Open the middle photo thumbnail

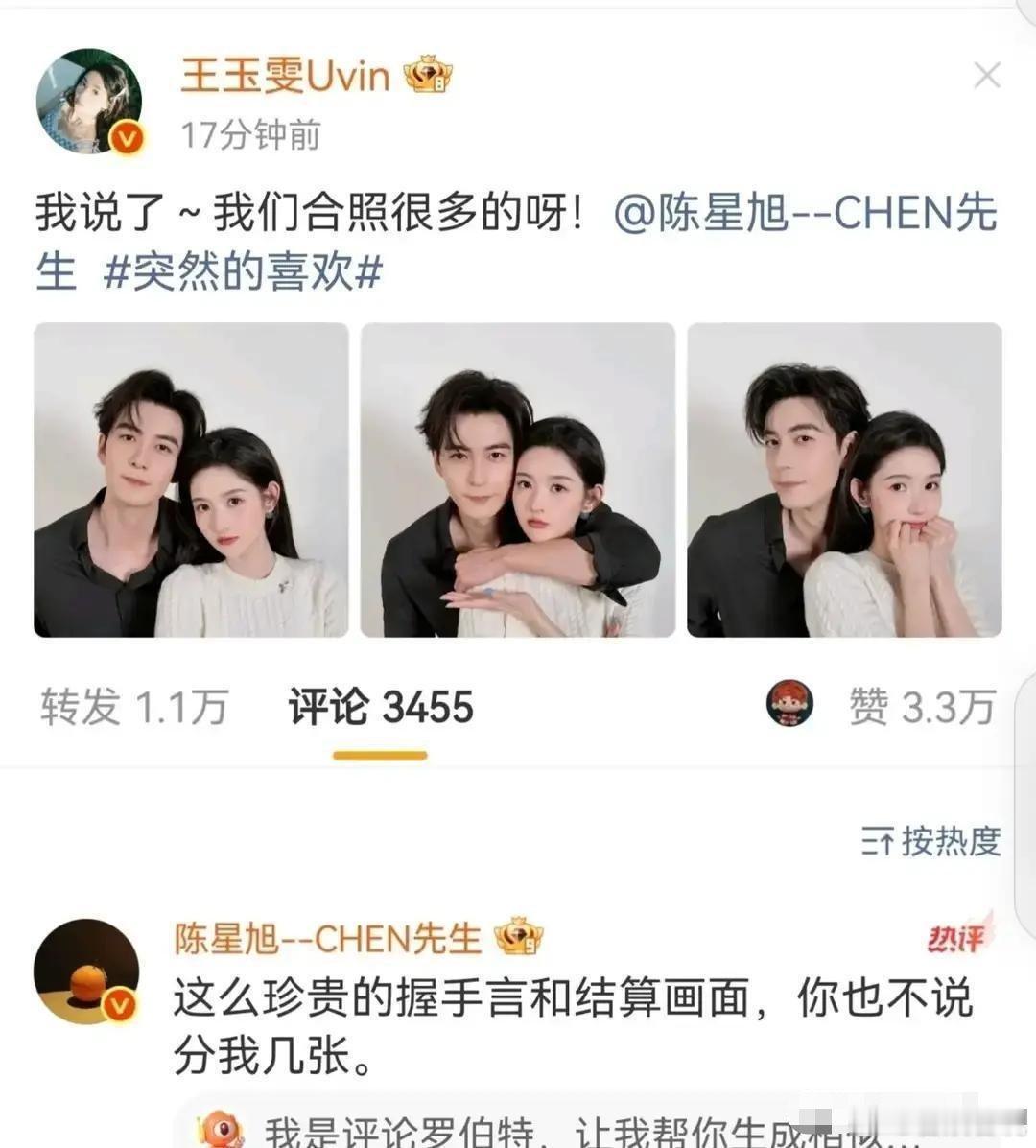518,481
